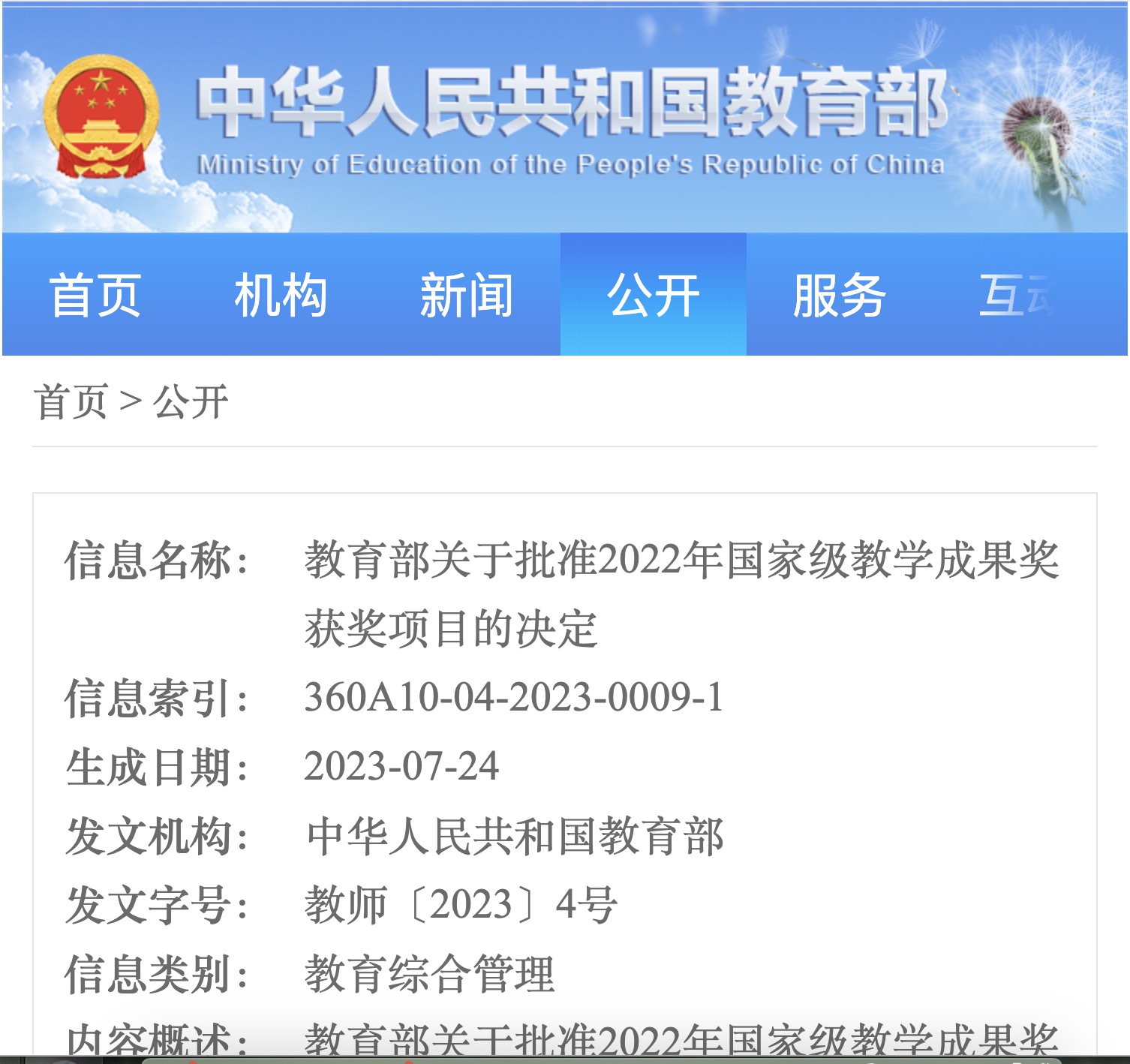Open the 机构 navigation tab
This screenshot has height=1064, width=1130.
281,296
